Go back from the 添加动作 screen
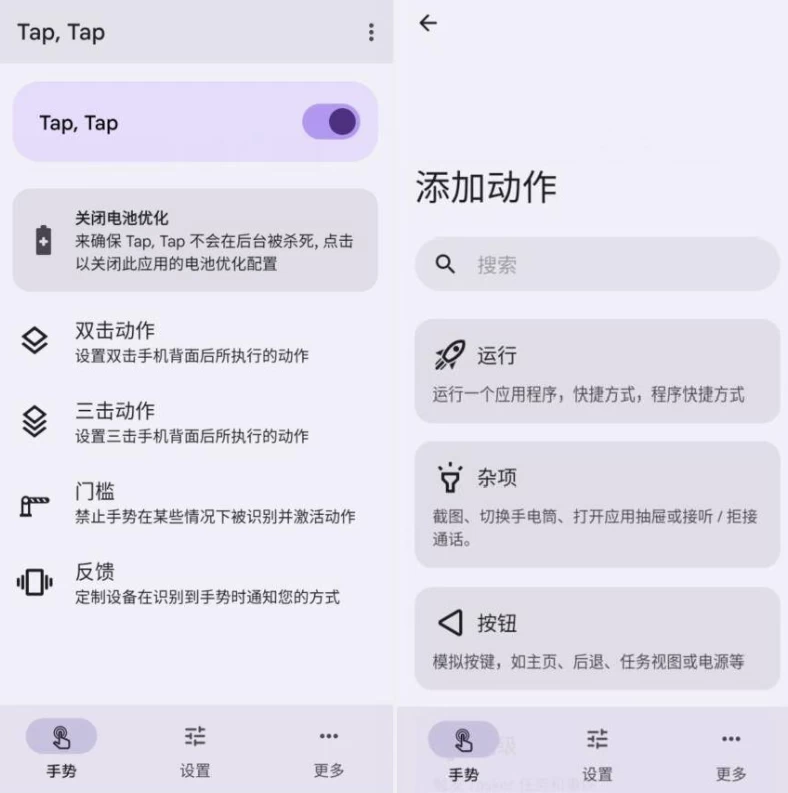 coord(428,23)
